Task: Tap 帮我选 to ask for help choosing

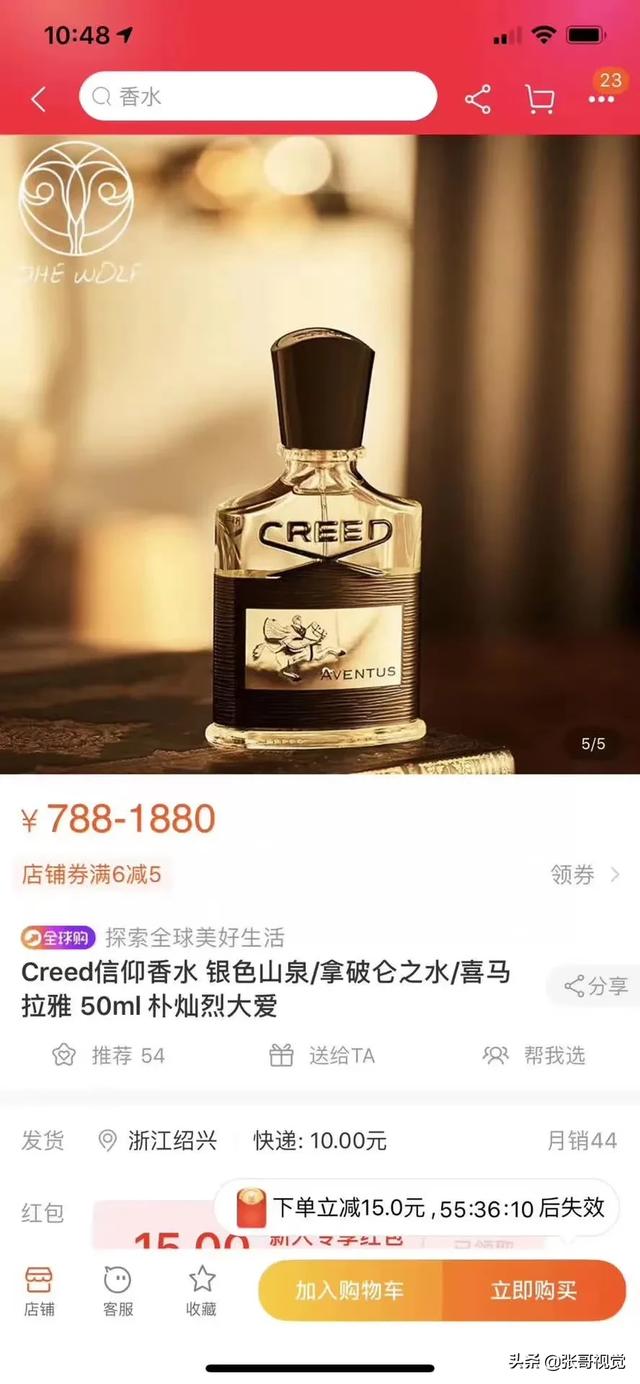Action: click(534, 1055)
